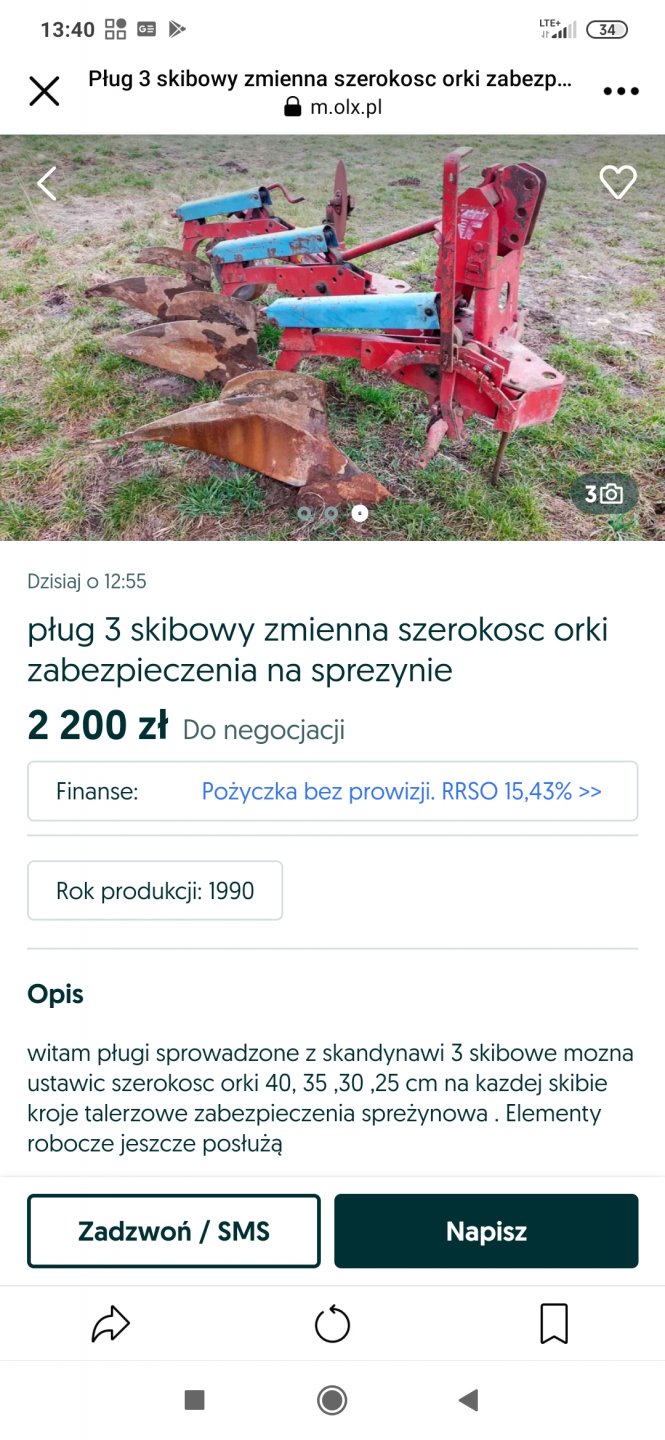Open the loan offer link RRSO 15,43%
This screenshot has width=665, height=1440.
[401, 792]
